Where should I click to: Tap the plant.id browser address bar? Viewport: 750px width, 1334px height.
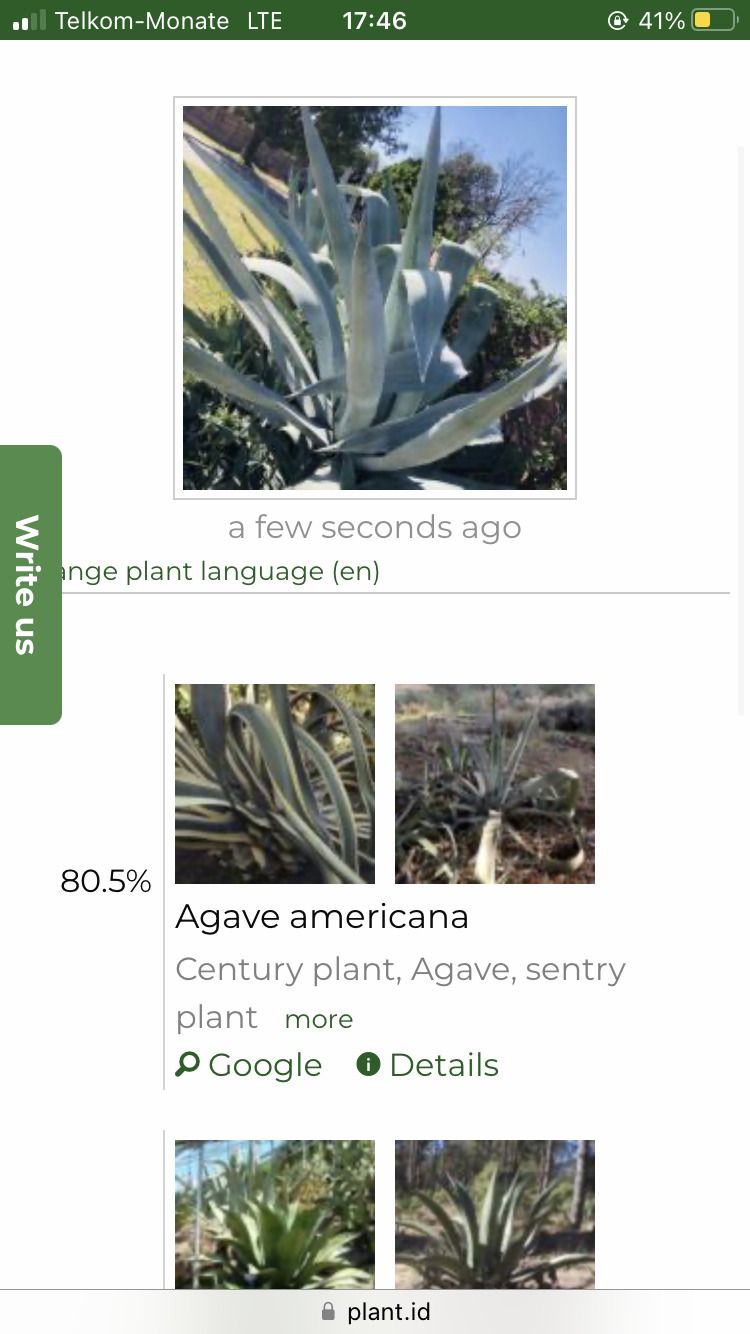pyautogui.click(x=388, y=1312)
